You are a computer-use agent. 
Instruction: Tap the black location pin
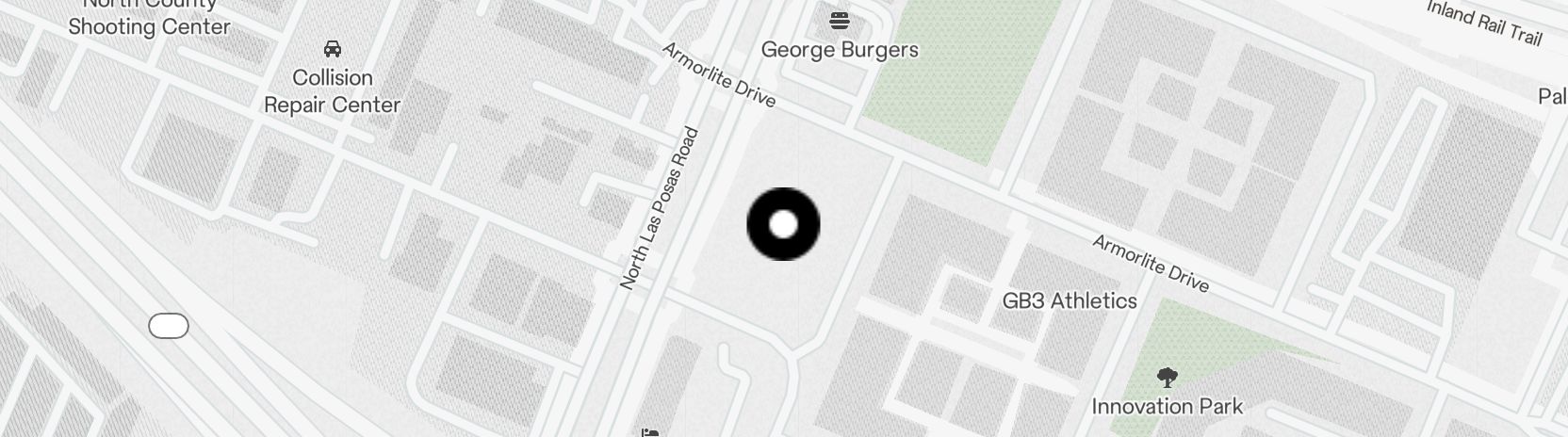(x=783, y=224)
